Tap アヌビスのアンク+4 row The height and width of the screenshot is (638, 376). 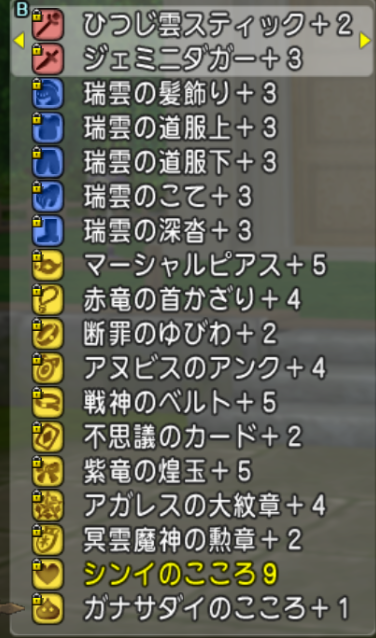[192, 368]
